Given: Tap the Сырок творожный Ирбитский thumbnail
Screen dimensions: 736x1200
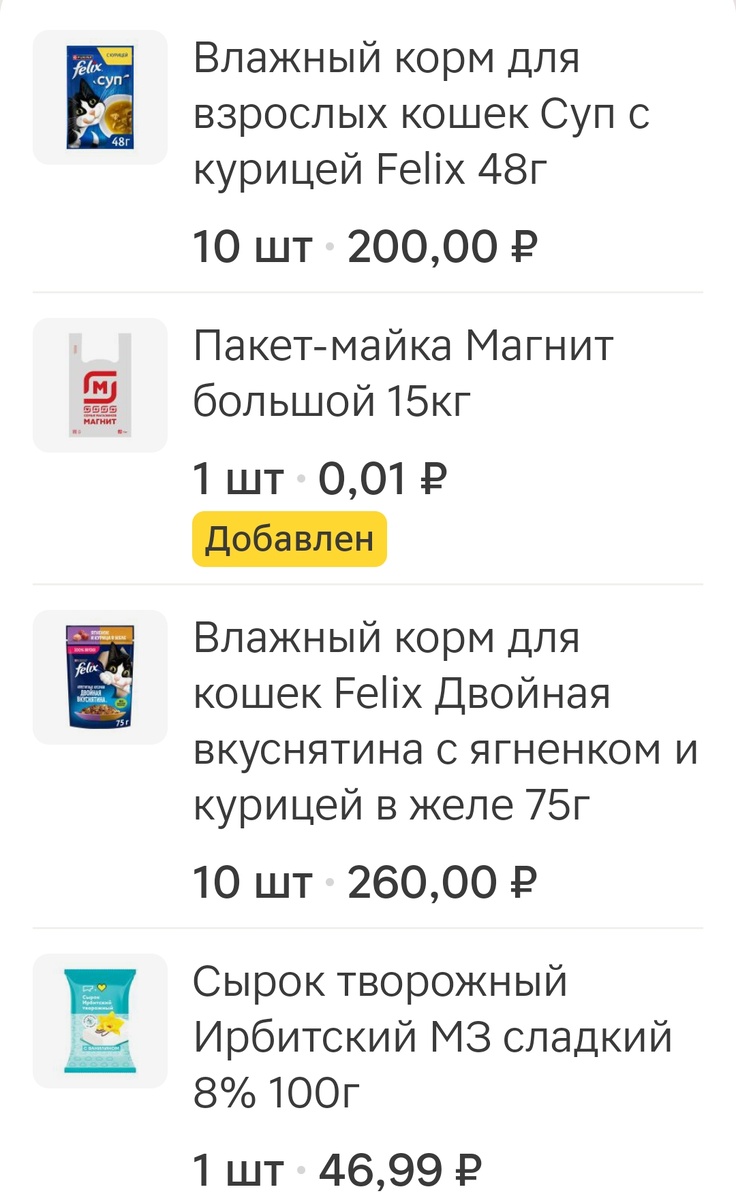Looking at the screenshot, I should tap(99, 1023).
